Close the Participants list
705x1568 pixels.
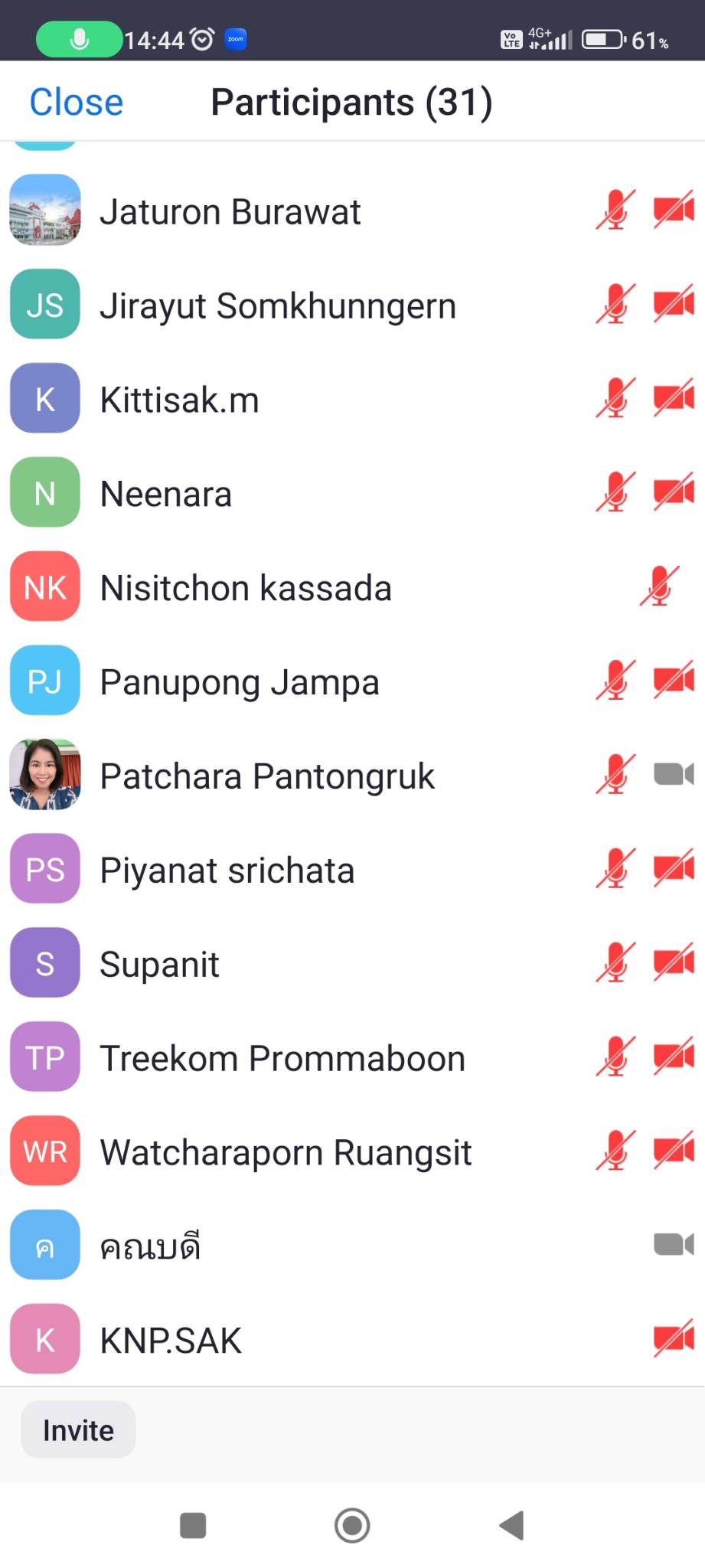(76, 103)
